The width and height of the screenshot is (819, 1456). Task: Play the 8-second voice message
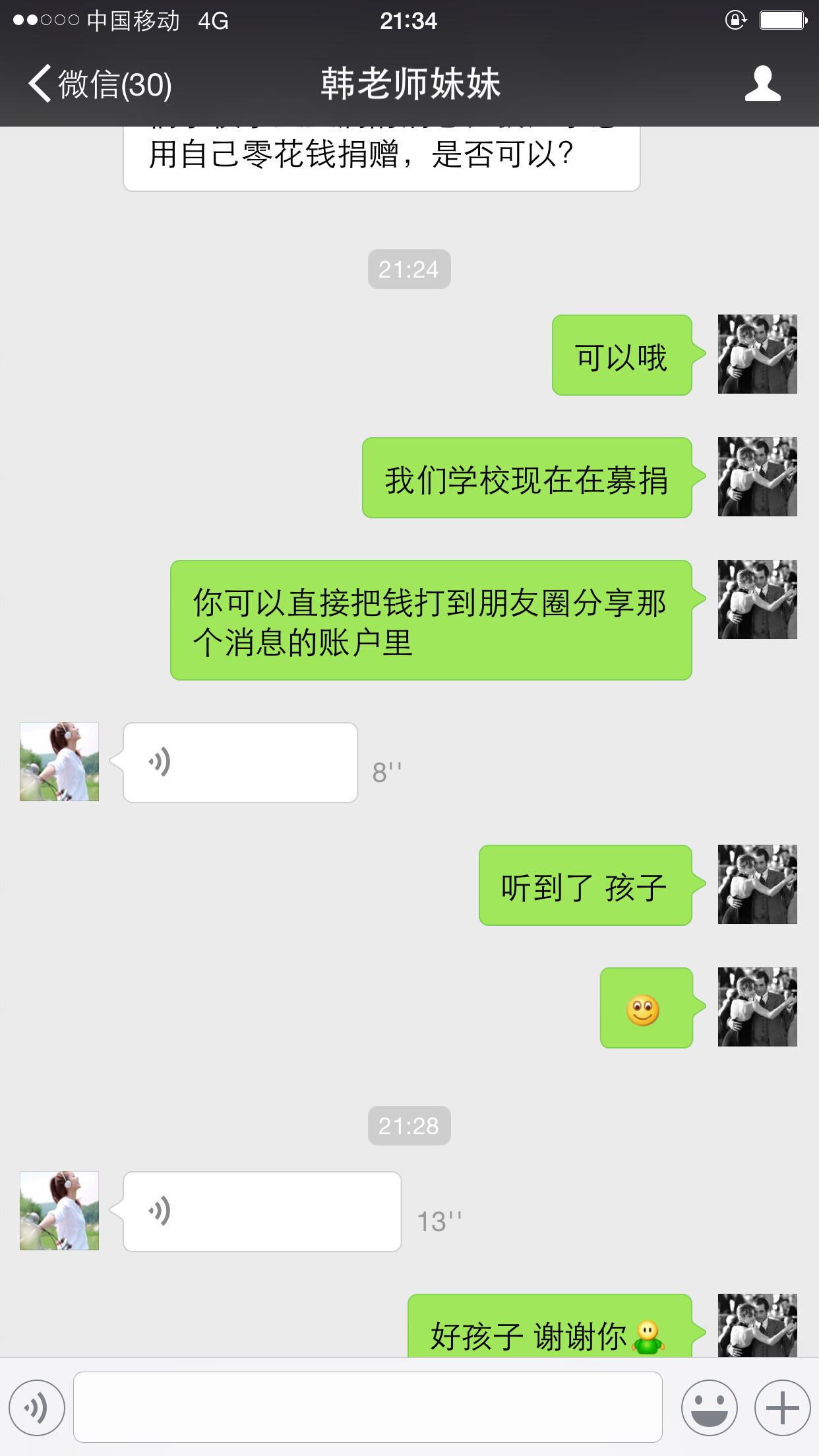tap(240, 762)
